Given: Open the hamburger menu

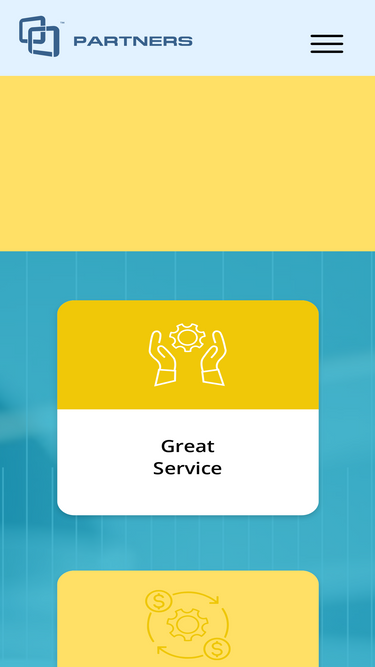Looking at the screenshot, I should pyautogui.click(x=327, y=44).
